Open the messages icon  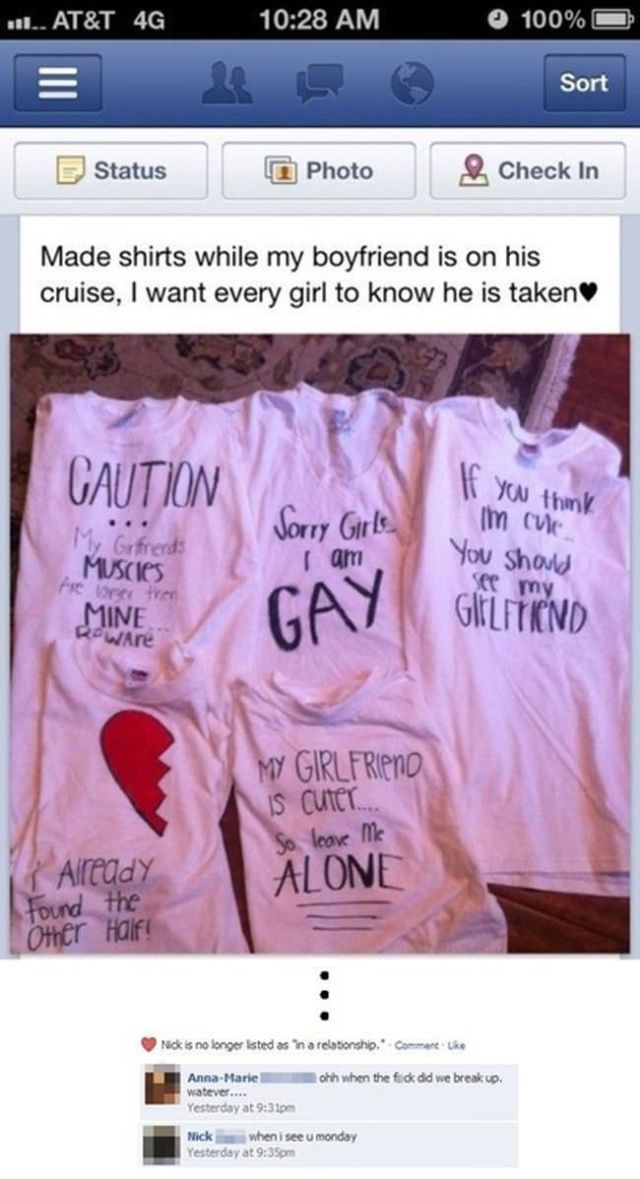(x=320, y=83)
